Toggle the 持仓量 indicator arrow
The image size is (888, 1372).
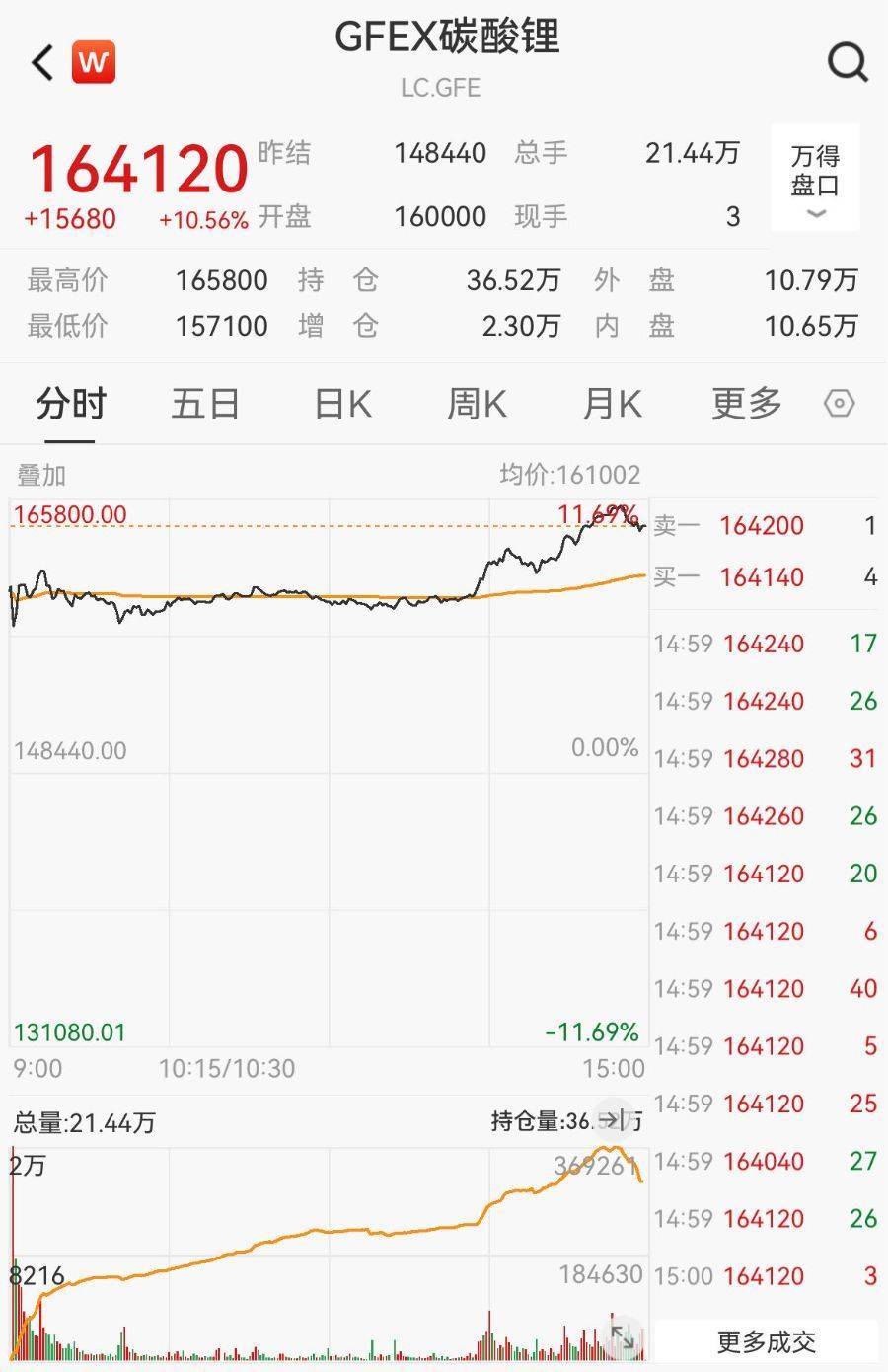[x=615, y=1120]
